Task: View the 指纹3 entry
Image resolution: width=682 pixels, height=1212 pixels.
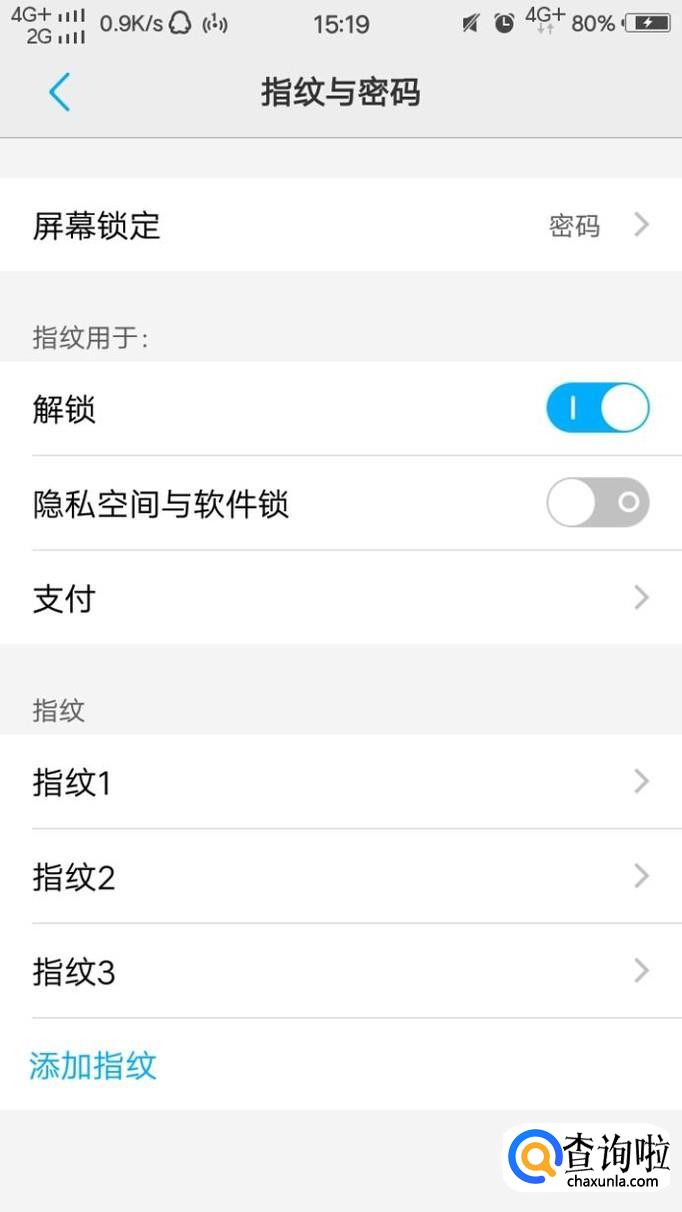Action: click(x=340, y=971)
